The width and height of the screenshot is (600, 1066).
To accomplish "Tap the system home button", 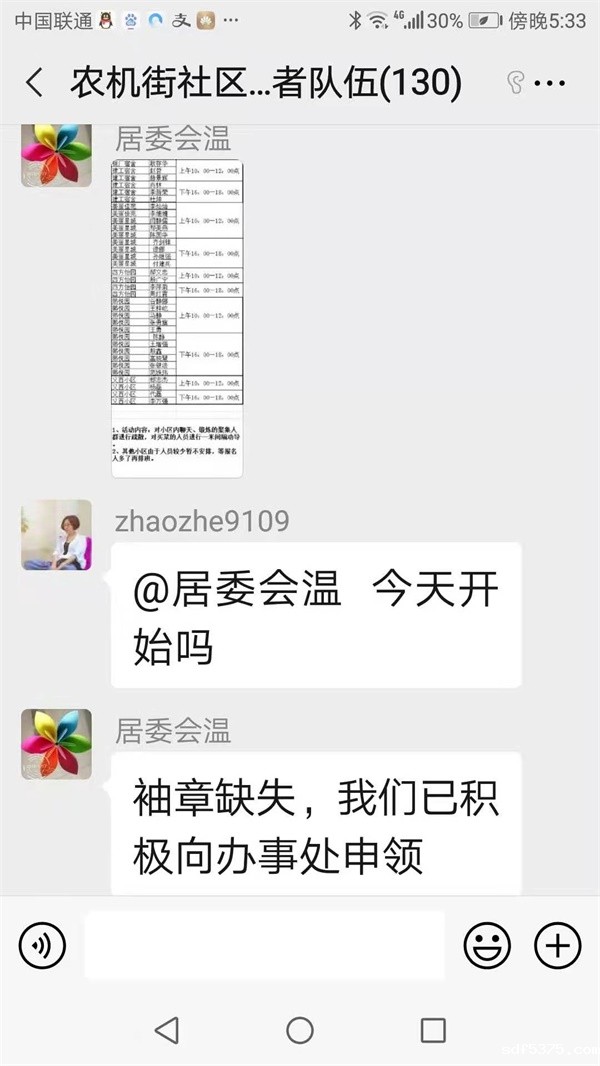I will pos(300,1030).
